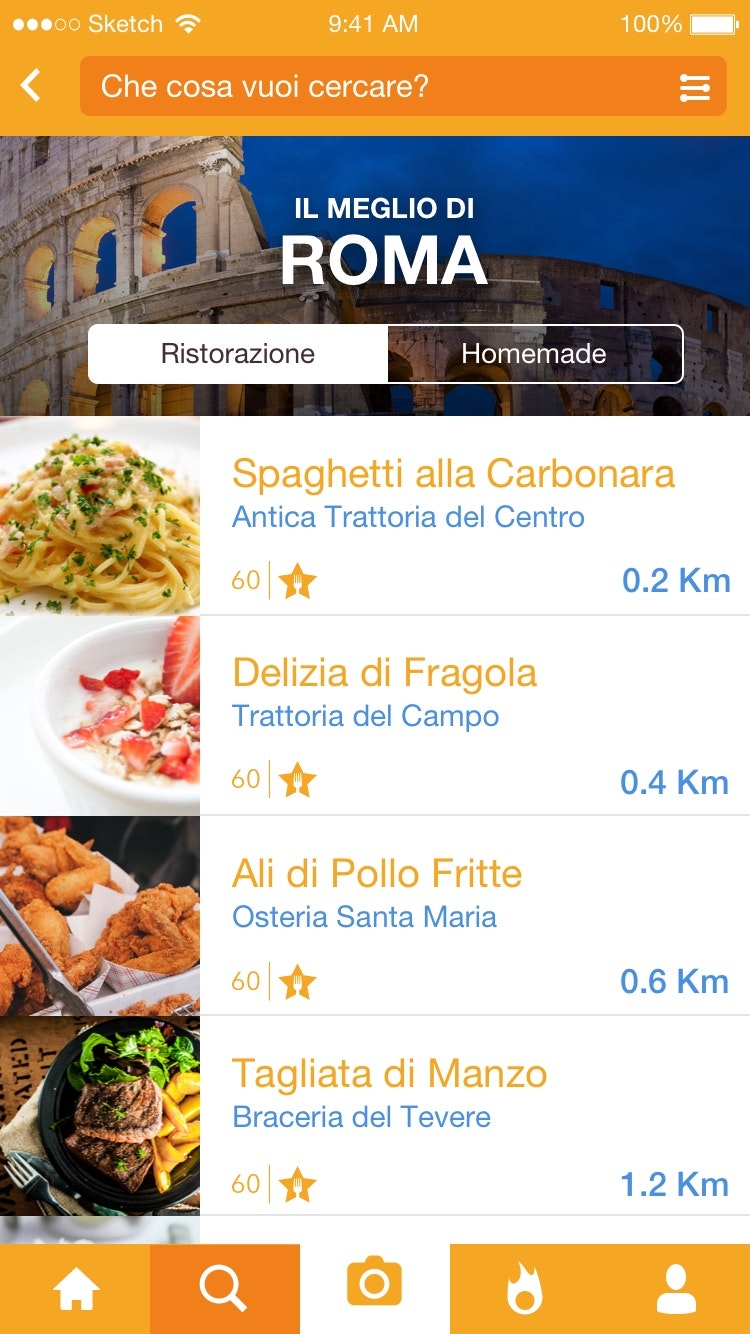This screenshot has width=750, height=1334.
Task: Select the Ristorazione segment
Action: tap(238, 354)
